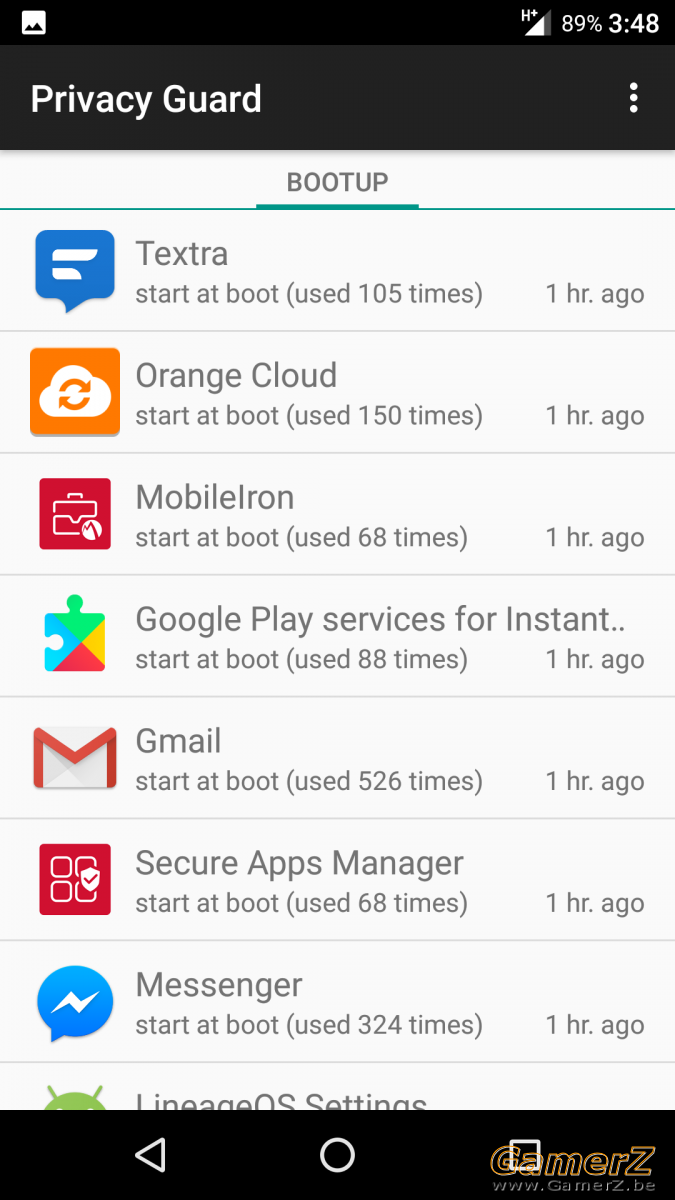675x1200 pixels.
Task: Open the overflow menu in Privacy Guard
Action: click(x=633, y=98)
